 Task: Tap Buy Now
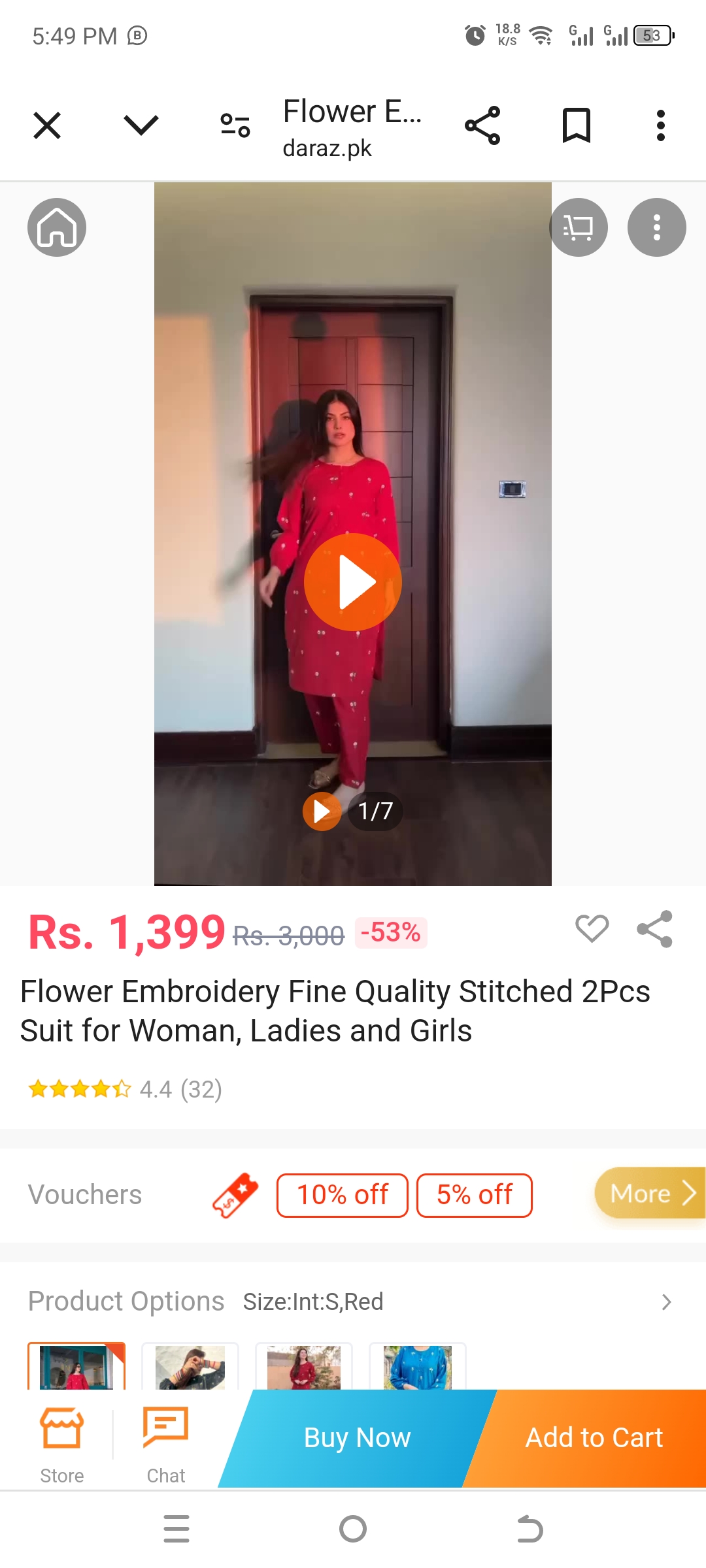pos(358,1438)
